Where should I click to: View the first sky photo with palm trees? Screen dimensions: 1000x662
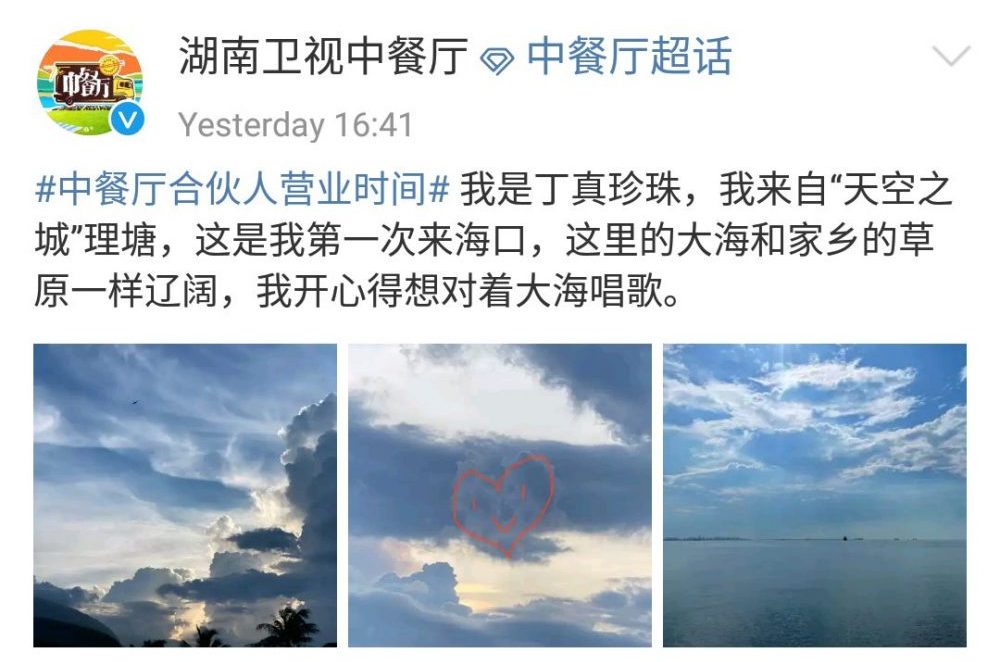pyautogui.click(x=185, y=495)
